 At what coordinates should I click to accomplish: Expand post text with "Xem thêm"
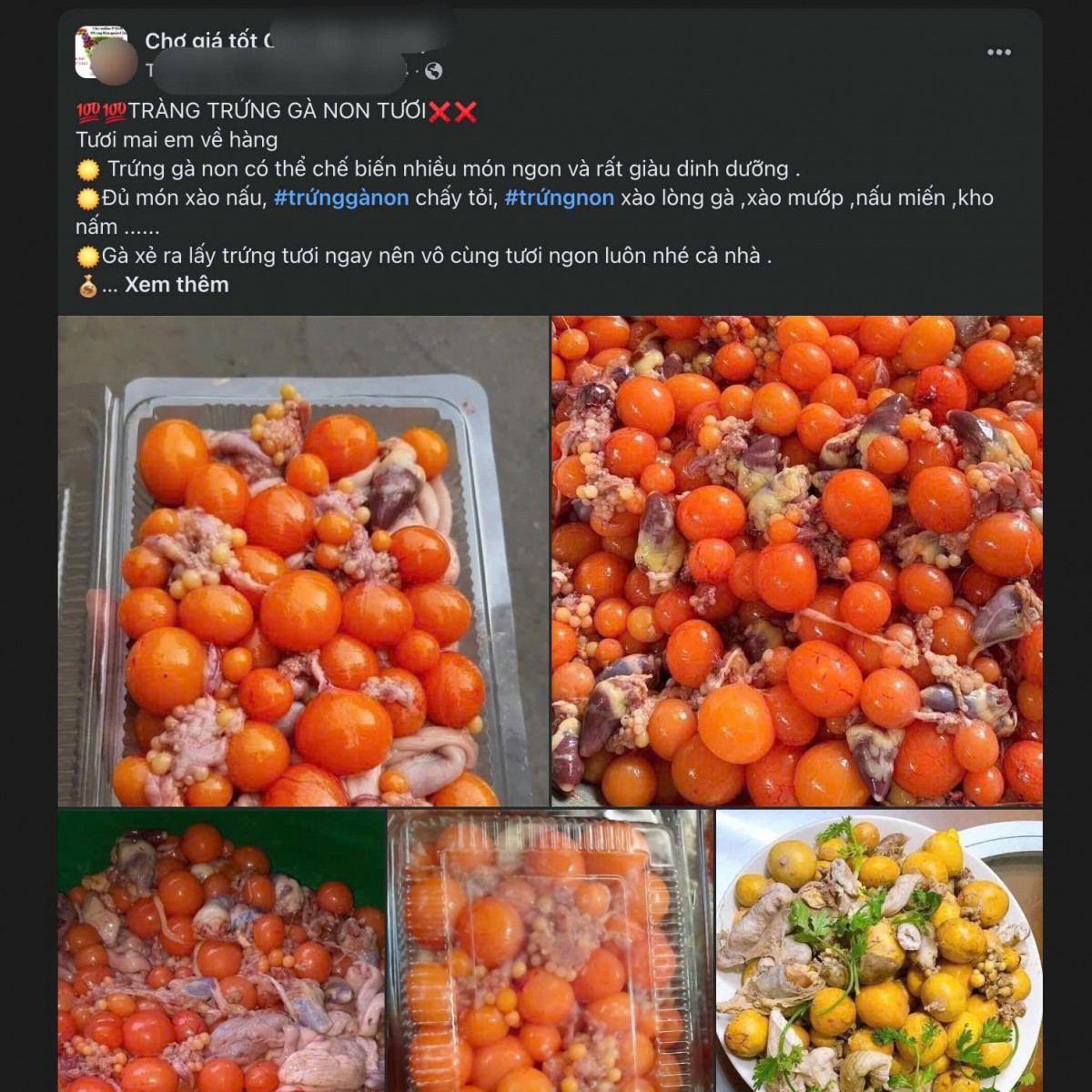tap(177, 285)
